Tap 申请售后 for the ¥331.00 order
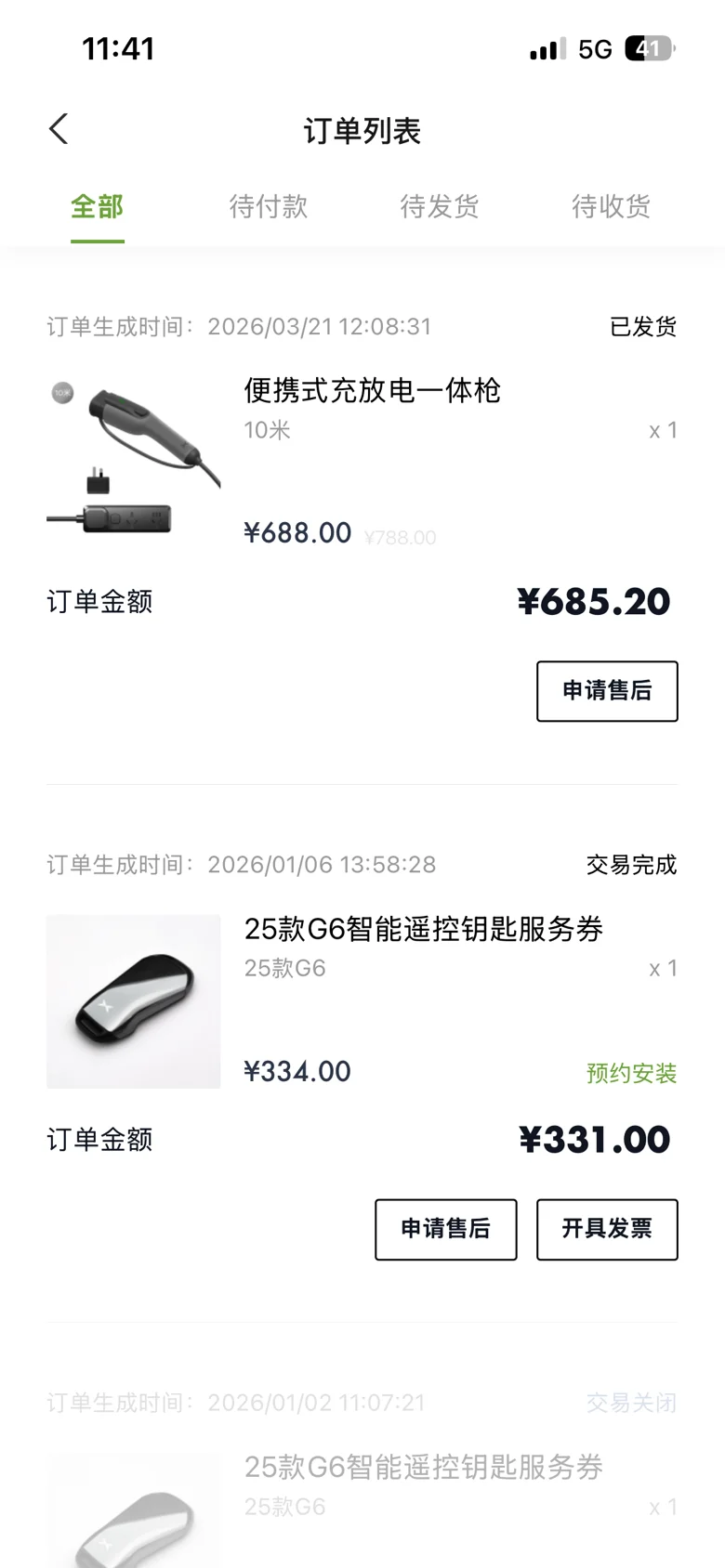Screen dimensions: 725x1568 pyautogui.click(x=445, y=1229)
